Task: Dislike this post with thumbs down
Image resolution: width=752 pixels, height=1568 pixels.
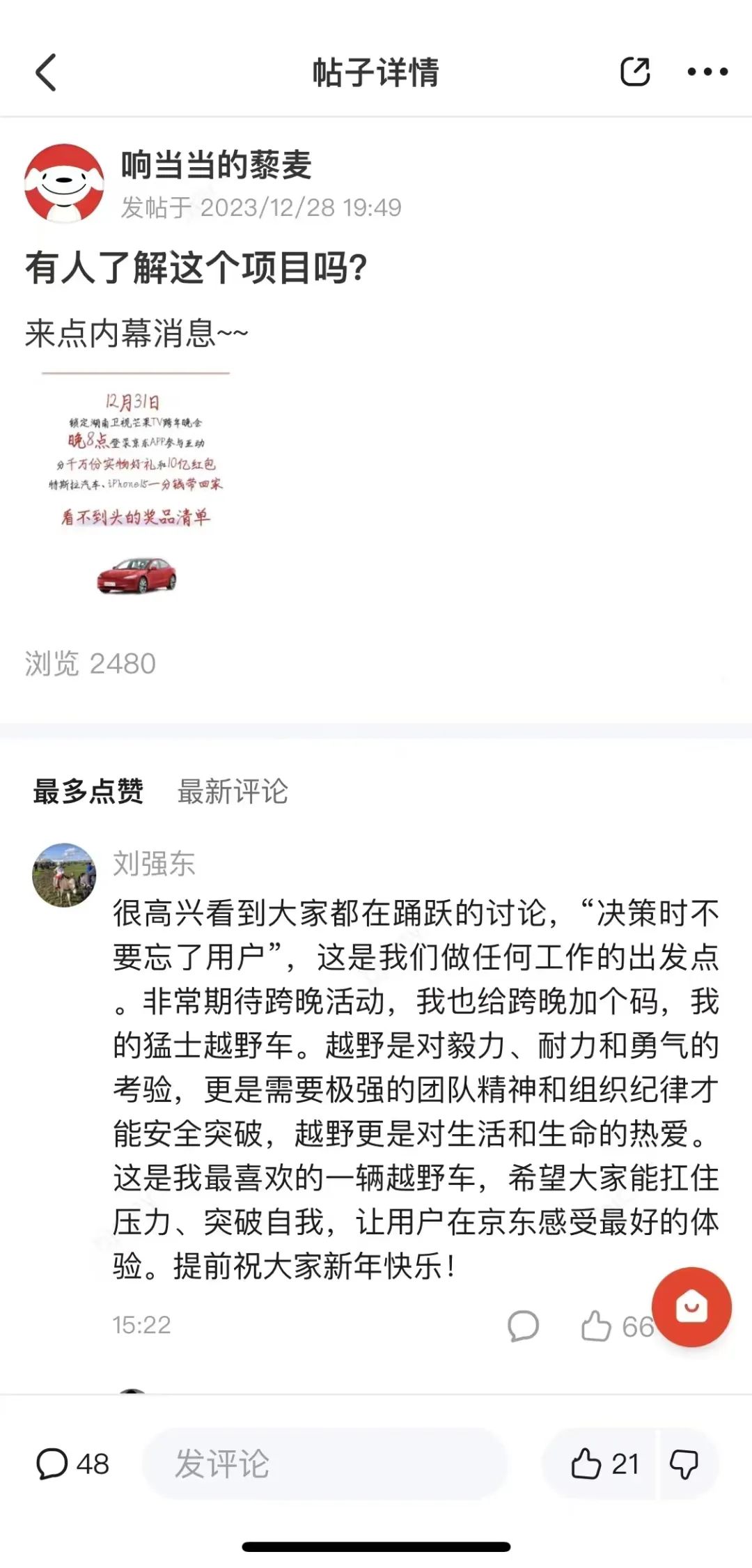Action: click(684, 1464)
